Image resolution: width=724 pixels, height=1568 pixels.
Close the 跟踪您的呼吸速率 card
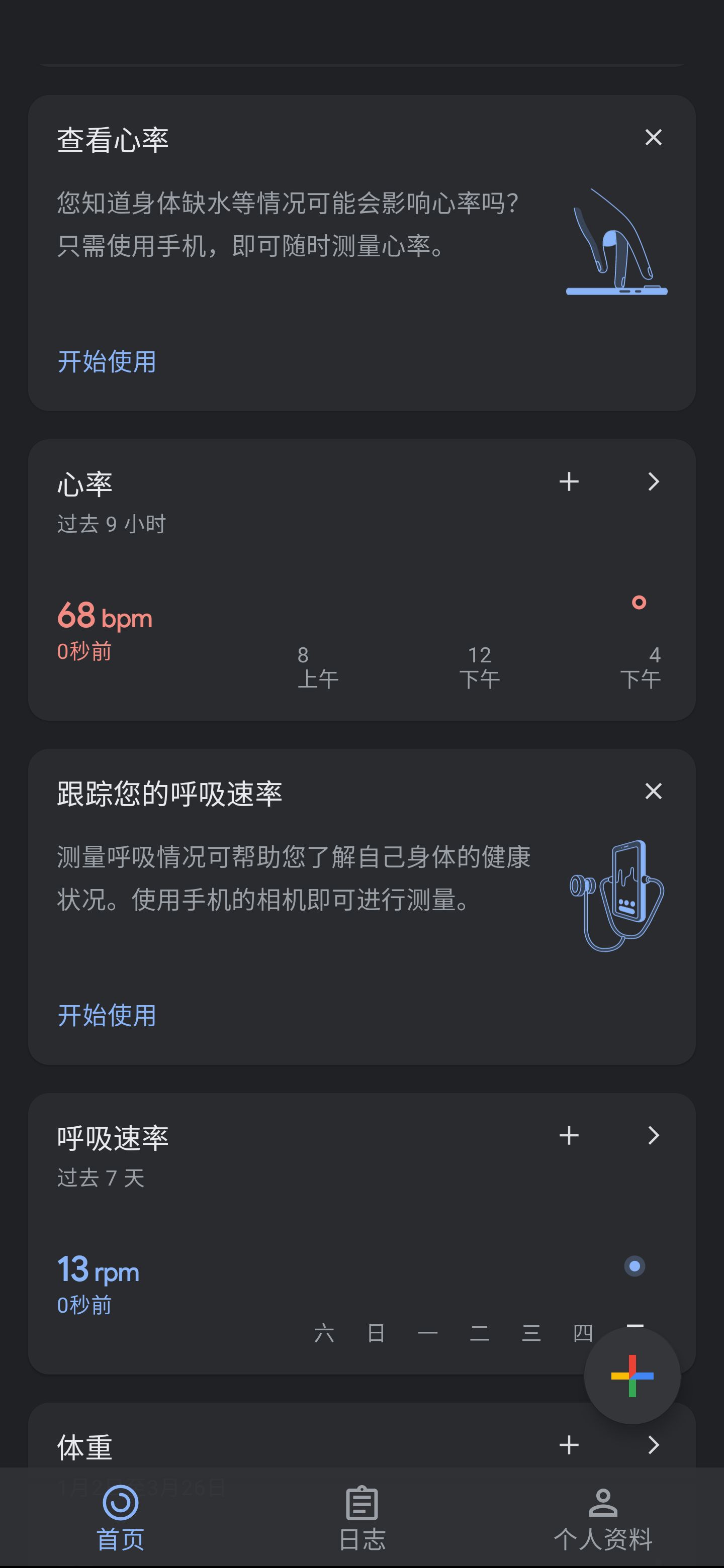coord(653,792)
